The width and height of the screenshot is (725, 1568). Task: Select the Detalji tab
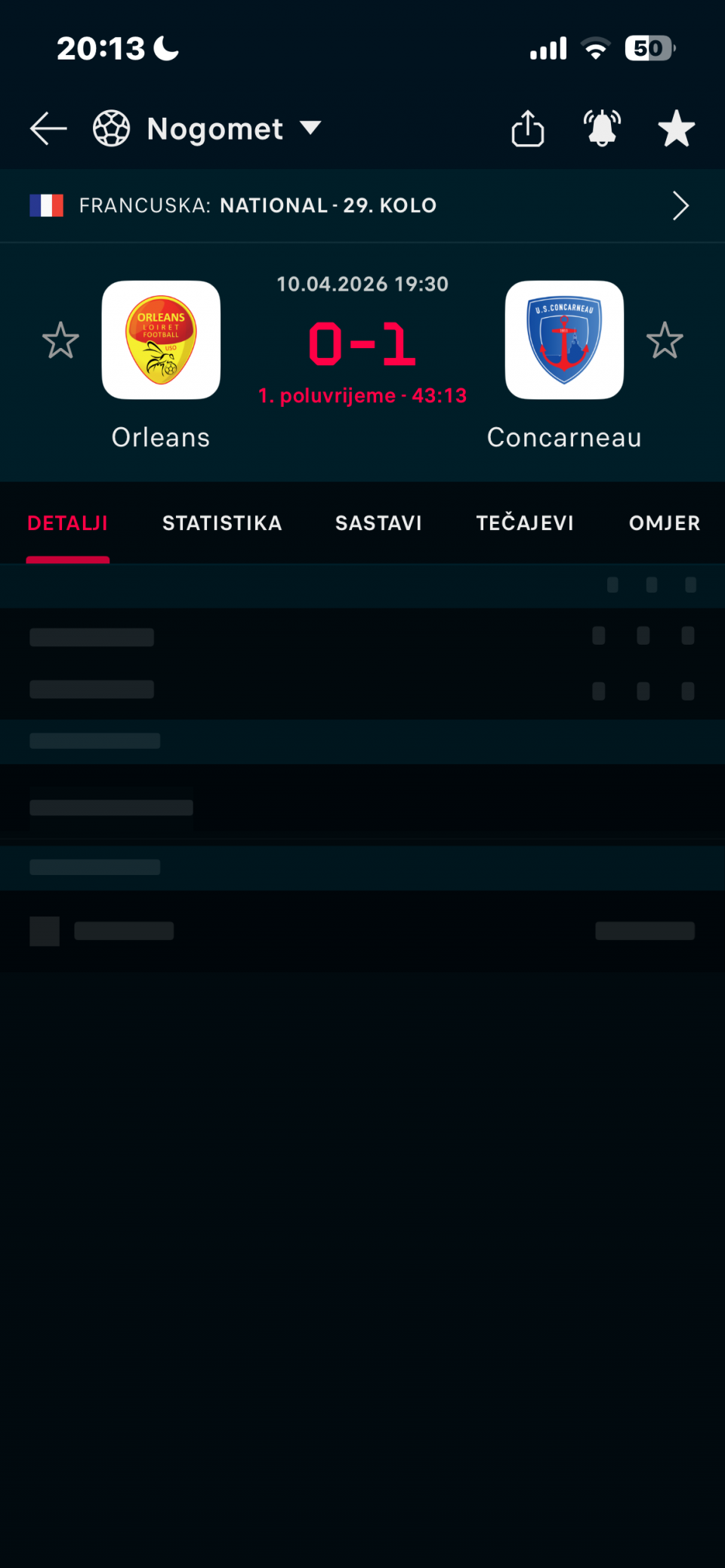[68, 523]
